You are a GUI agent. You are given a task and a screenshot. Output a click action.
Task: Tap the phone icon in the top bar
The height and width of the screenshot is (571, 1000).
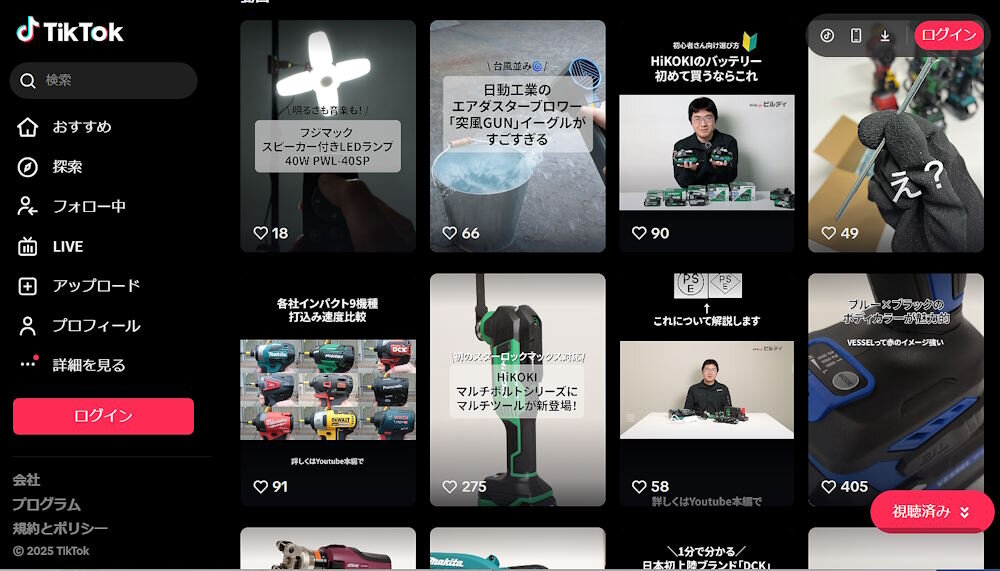[856, 35]
